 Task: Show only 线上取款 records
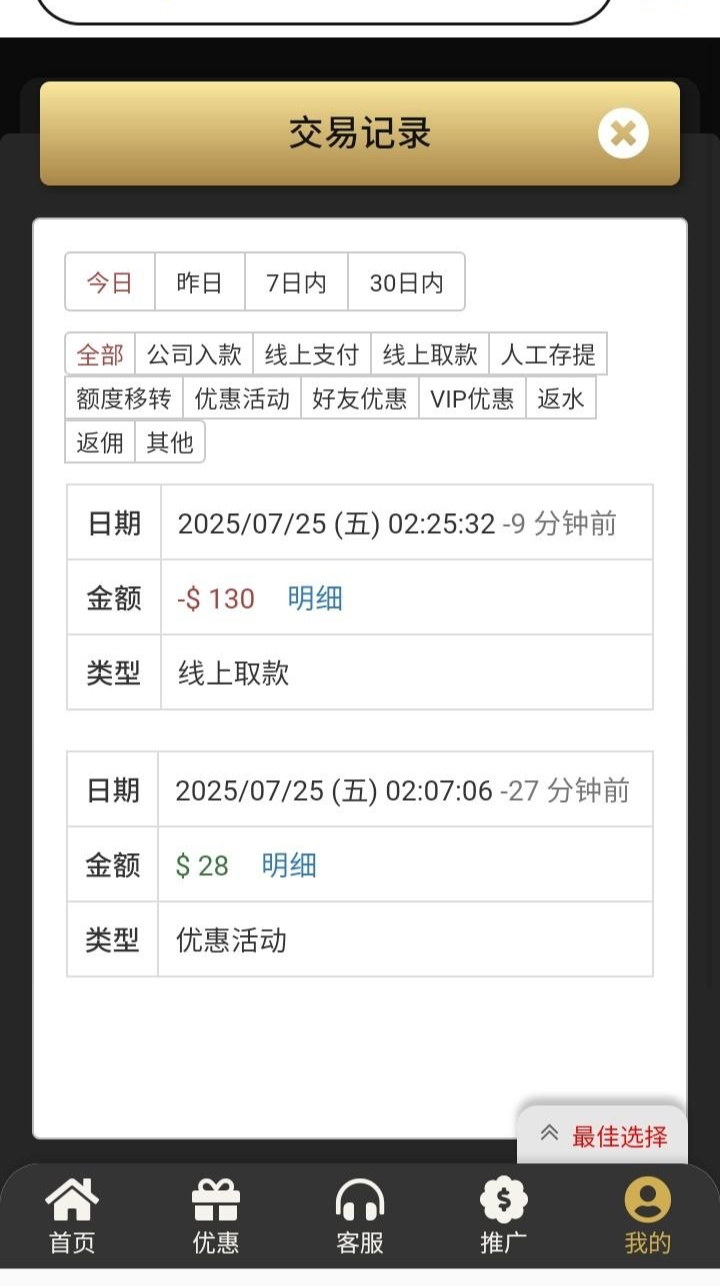click(430, 355)
